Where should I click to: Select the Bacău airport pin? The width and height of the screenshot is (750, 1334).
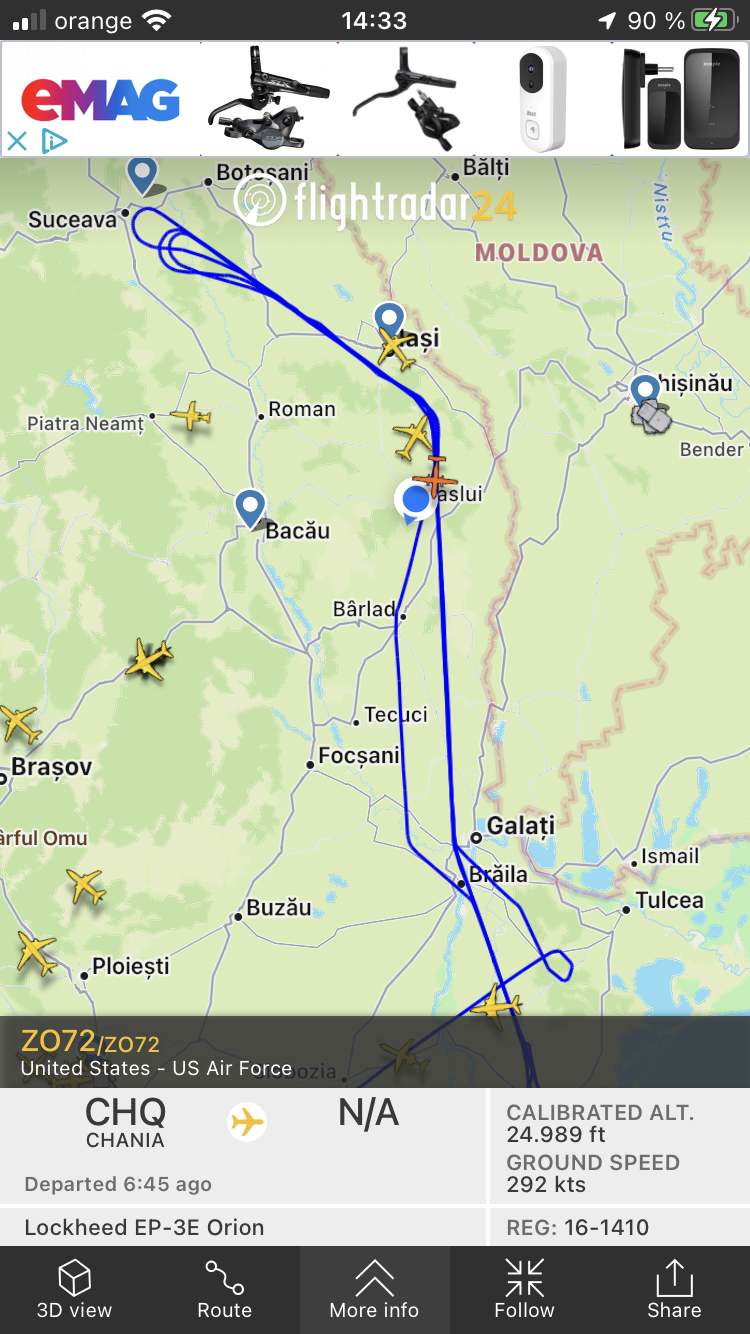tap(250, 506)
